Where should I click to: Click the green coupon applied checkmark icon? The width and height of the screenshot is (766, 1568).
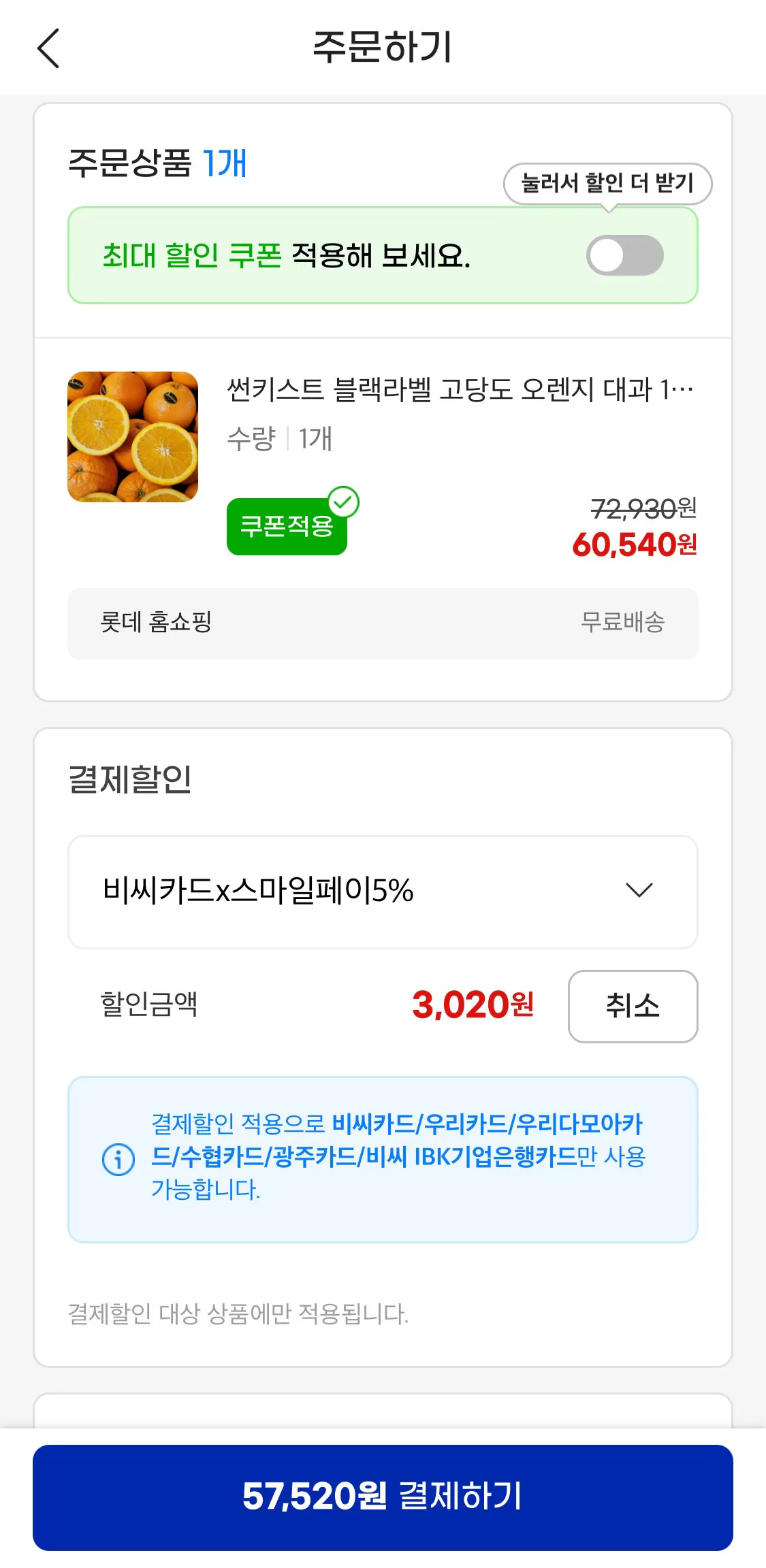343,502
